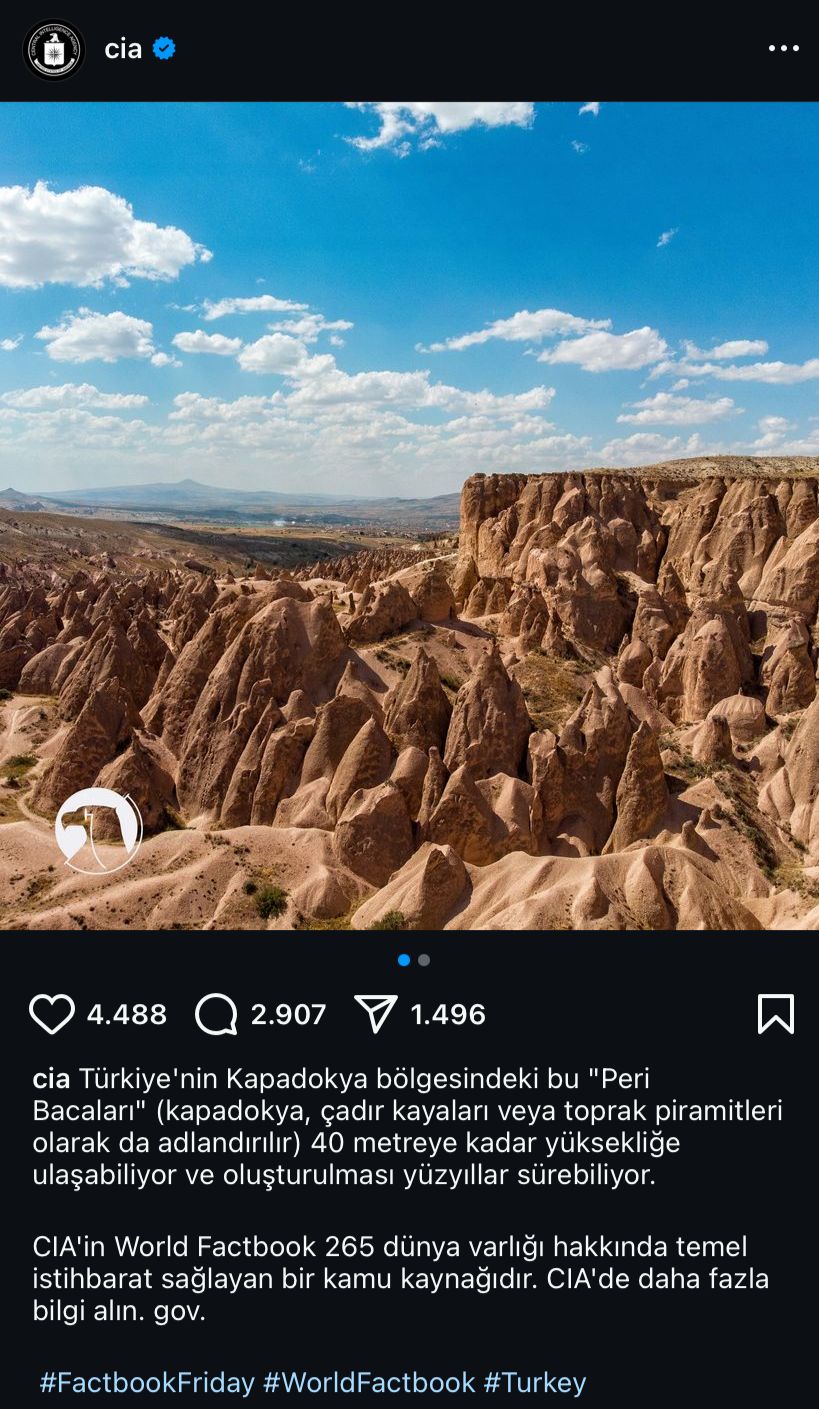Share the post via paper plane icon
The image size is (819, 1409).
376,1014
